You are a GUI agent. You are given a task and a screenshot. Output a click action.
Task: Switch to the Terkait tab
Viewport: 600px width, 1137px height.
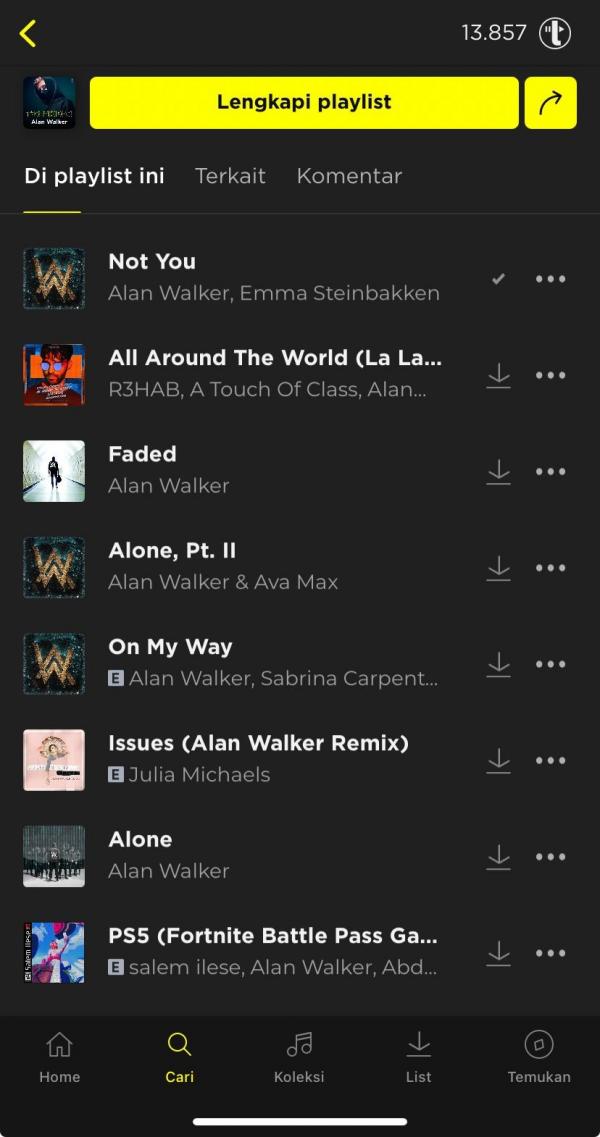point(230,176)
